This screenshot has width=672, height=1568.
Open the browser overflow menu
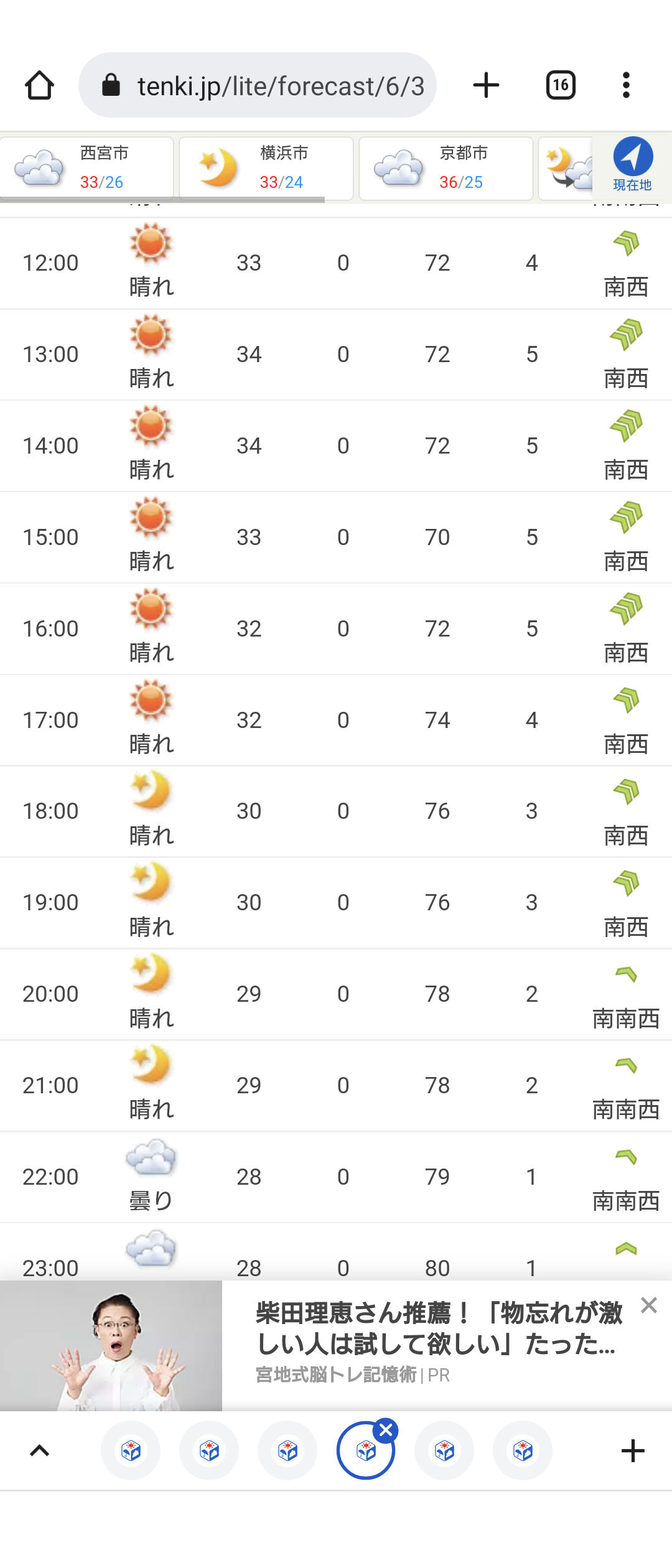[x=626, y=85]
